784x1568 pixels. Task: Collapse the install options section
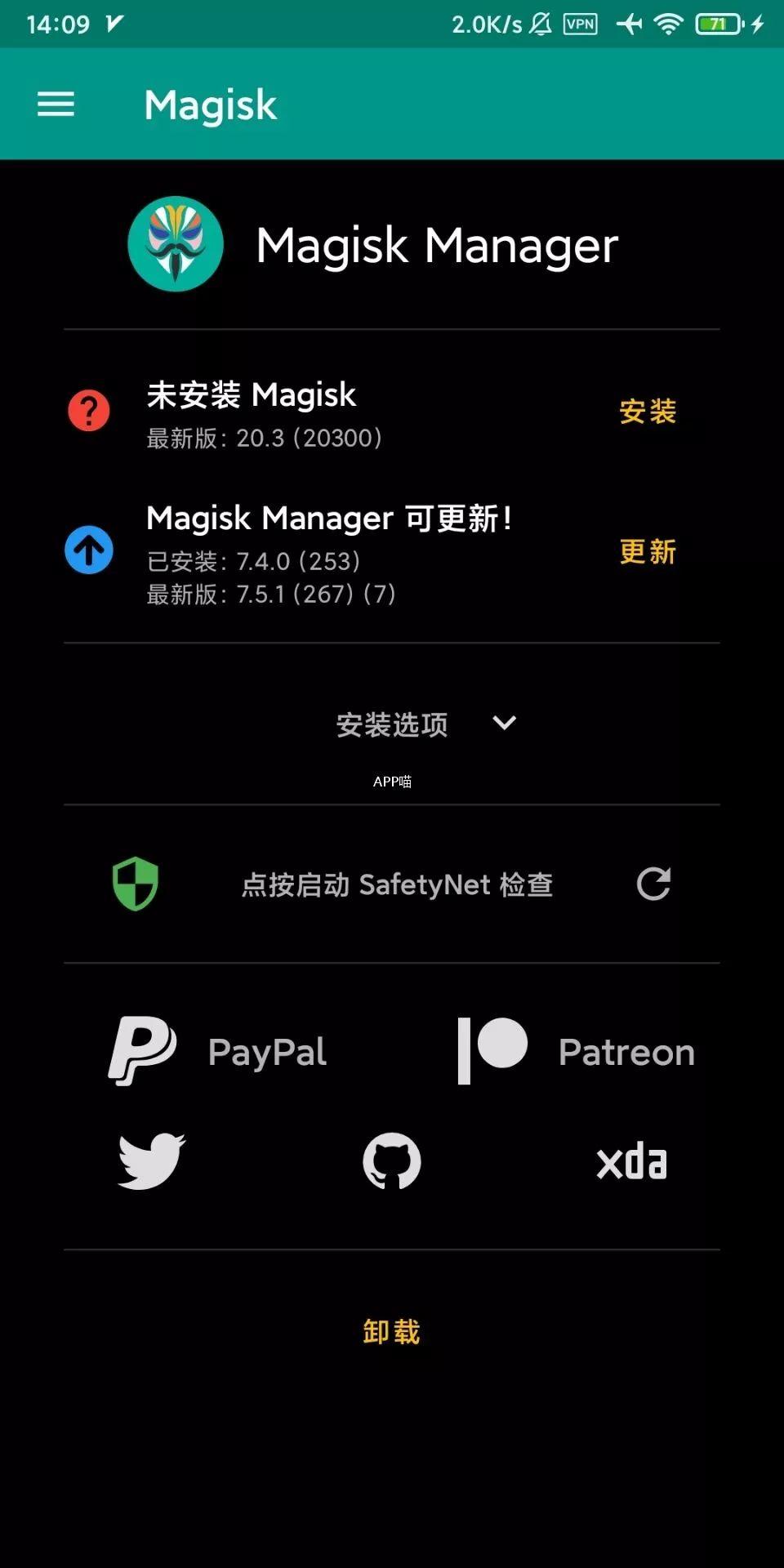[390, 724]
